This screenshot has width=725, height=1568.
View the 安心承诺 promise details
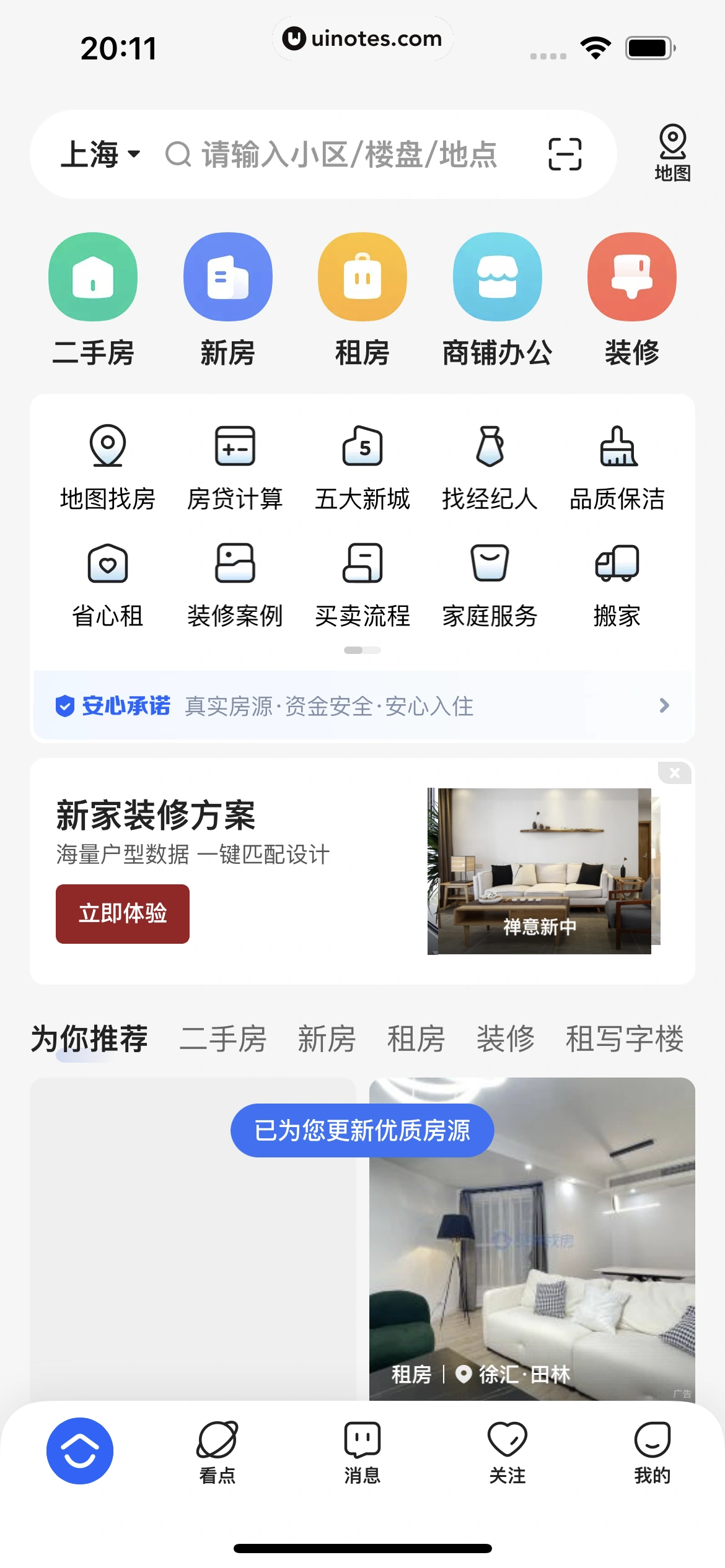362,705
